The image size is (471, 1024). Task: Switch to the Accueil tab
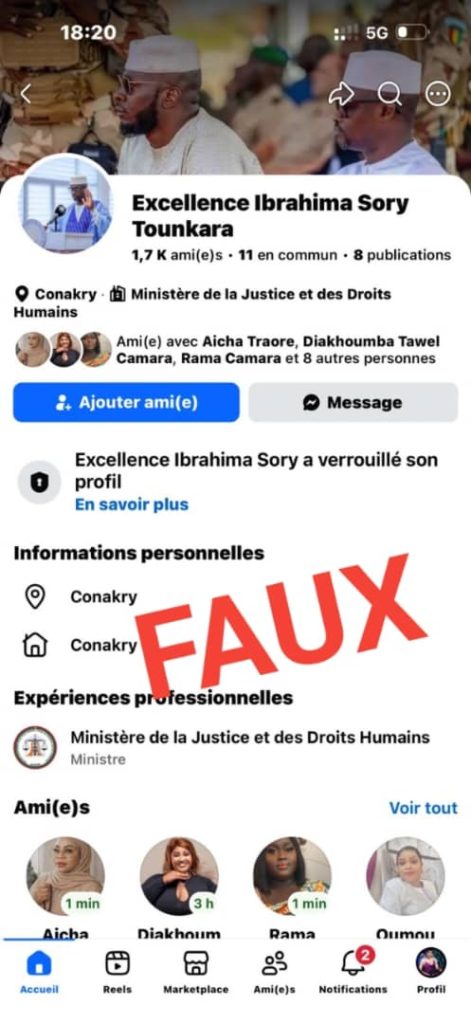39,972
